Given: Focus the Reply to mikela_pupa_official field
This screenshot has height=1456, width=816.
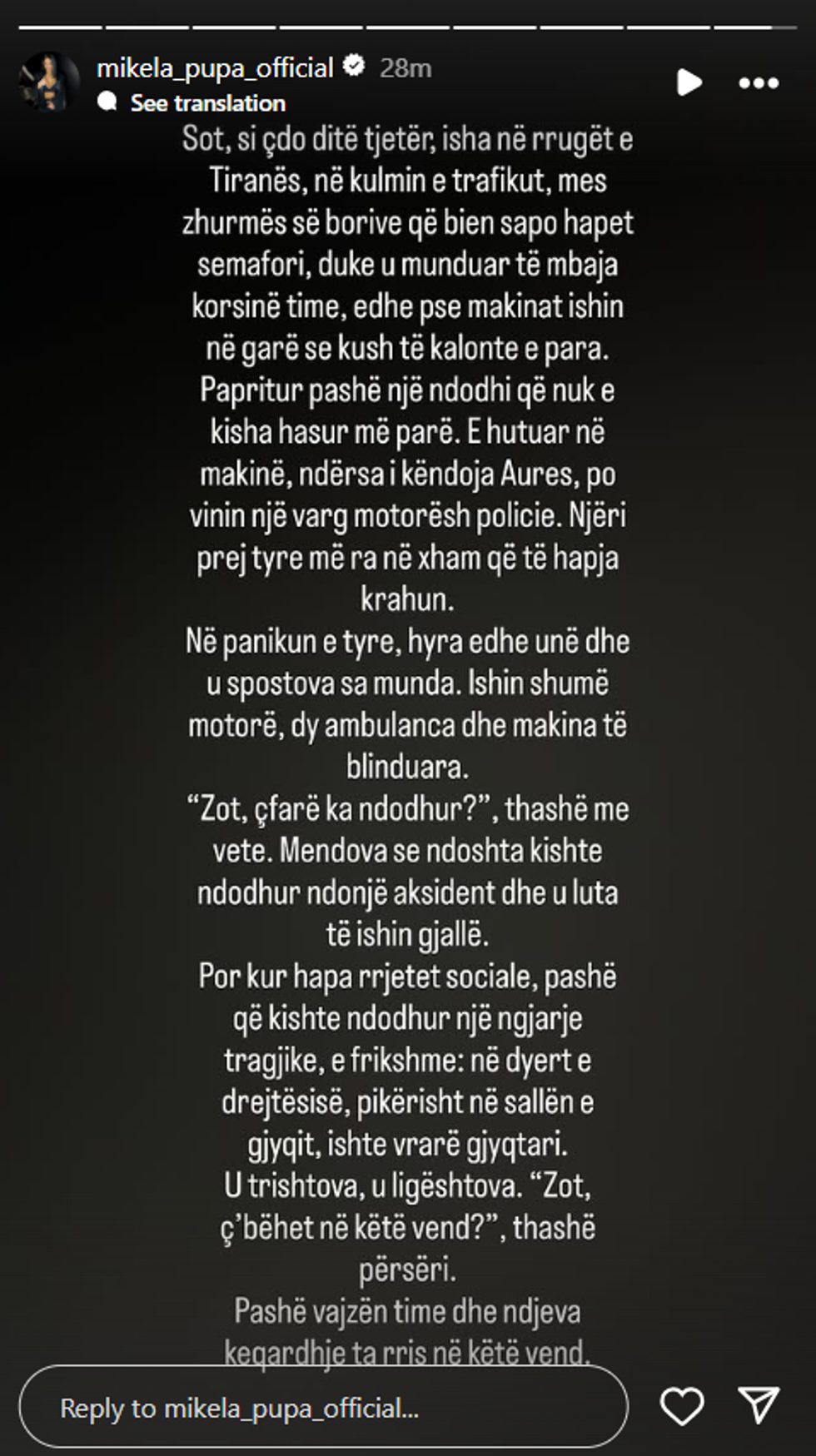Looking at the screenshot, I should [x=323, y=1408].
